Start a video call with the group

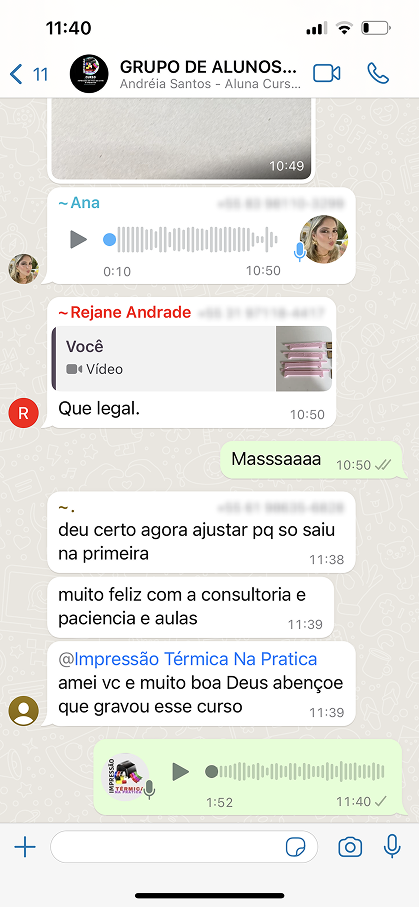click(x=326, y=73)
